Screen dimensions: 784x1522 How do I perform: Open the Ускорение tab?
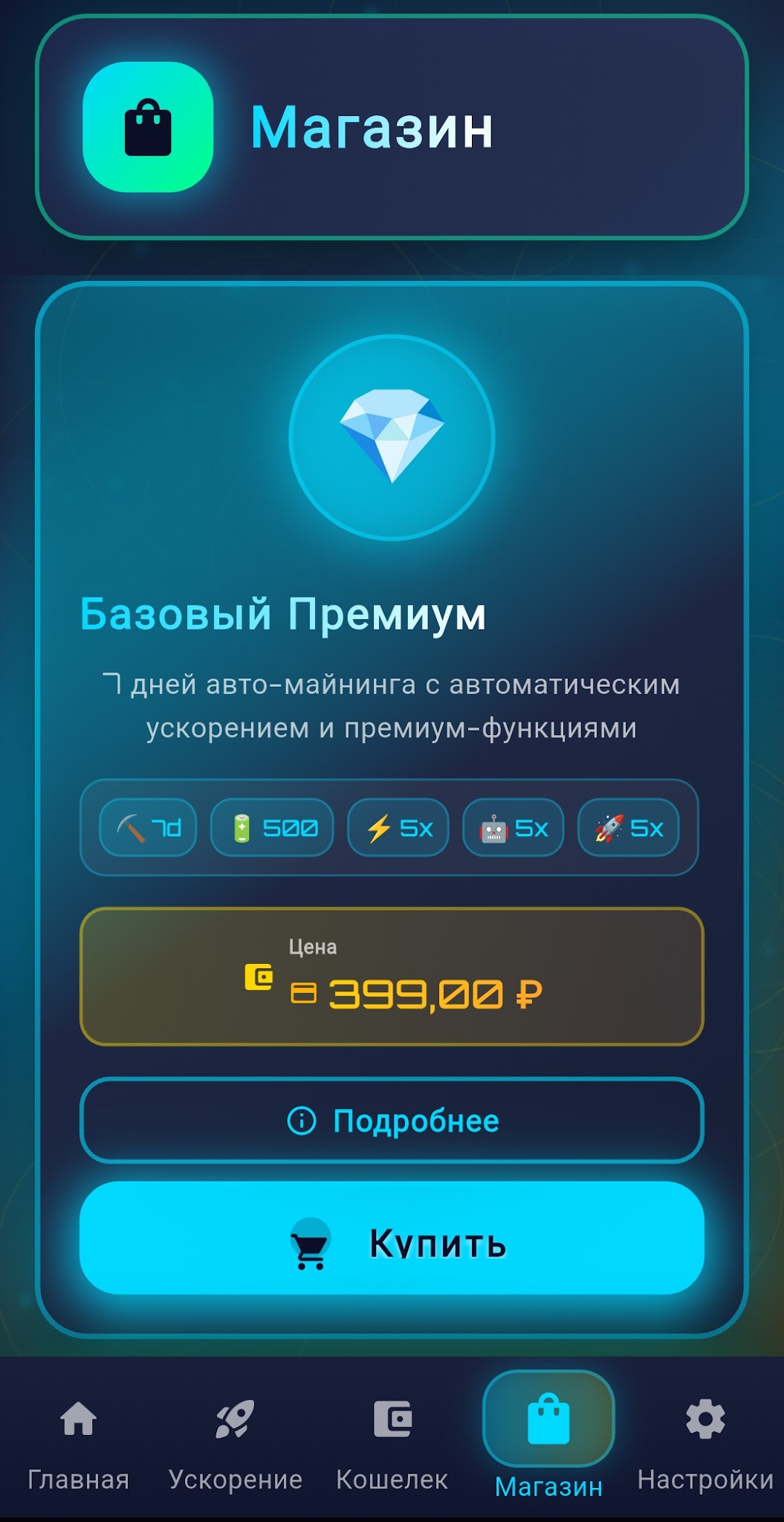[235, 1441]
